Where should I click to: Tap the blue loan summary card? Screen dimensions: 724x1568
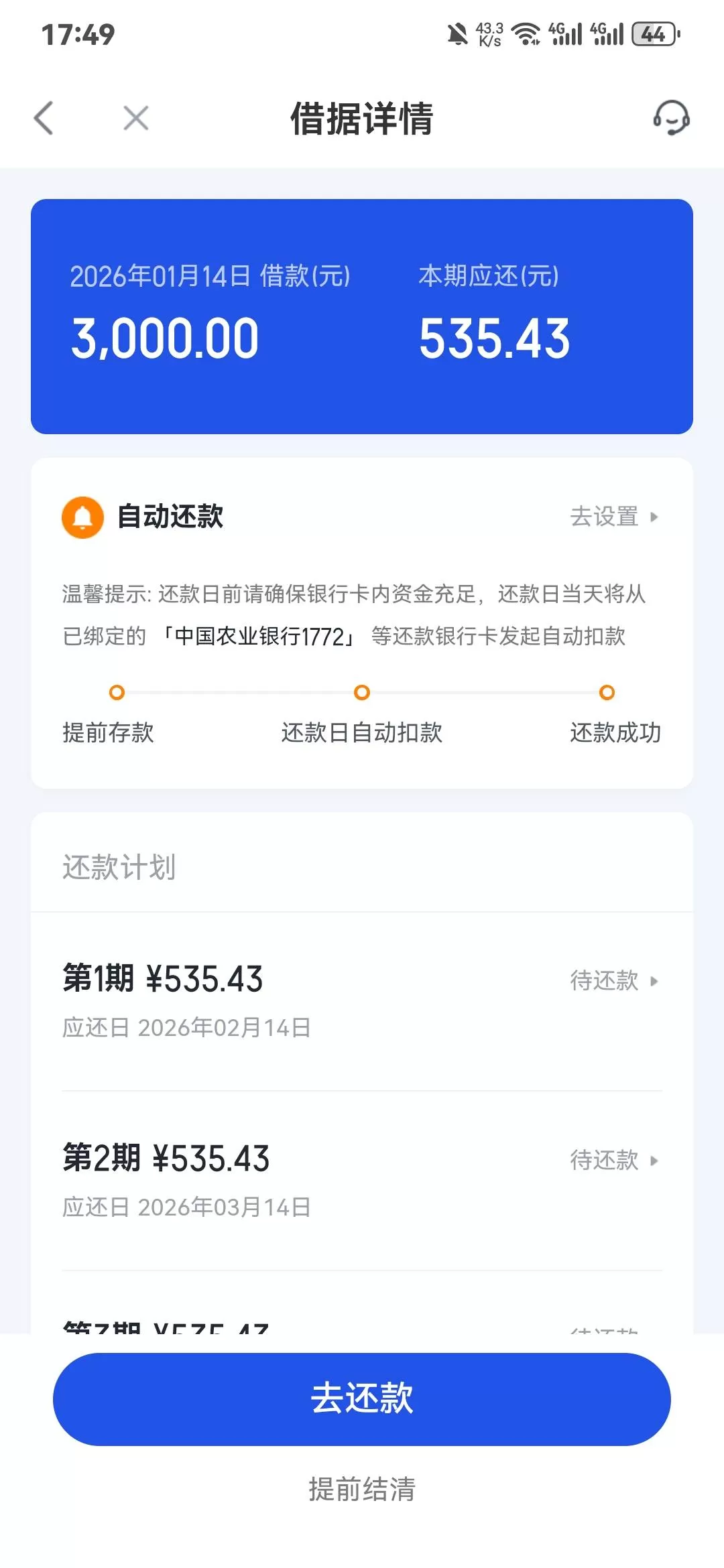click(x=361, y=315)
